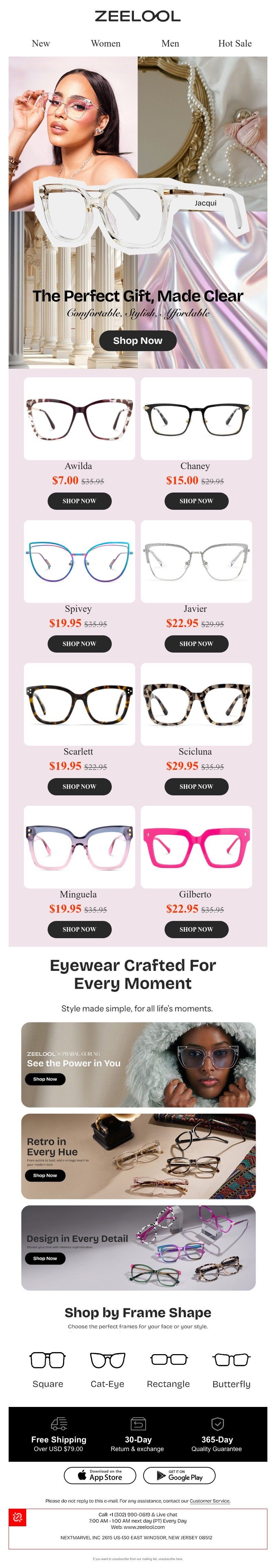The height and width of the screenshot is (1568, 276).
Task: Tap Shop Now on Design in Every Detail
Action: pos(45,1258)
